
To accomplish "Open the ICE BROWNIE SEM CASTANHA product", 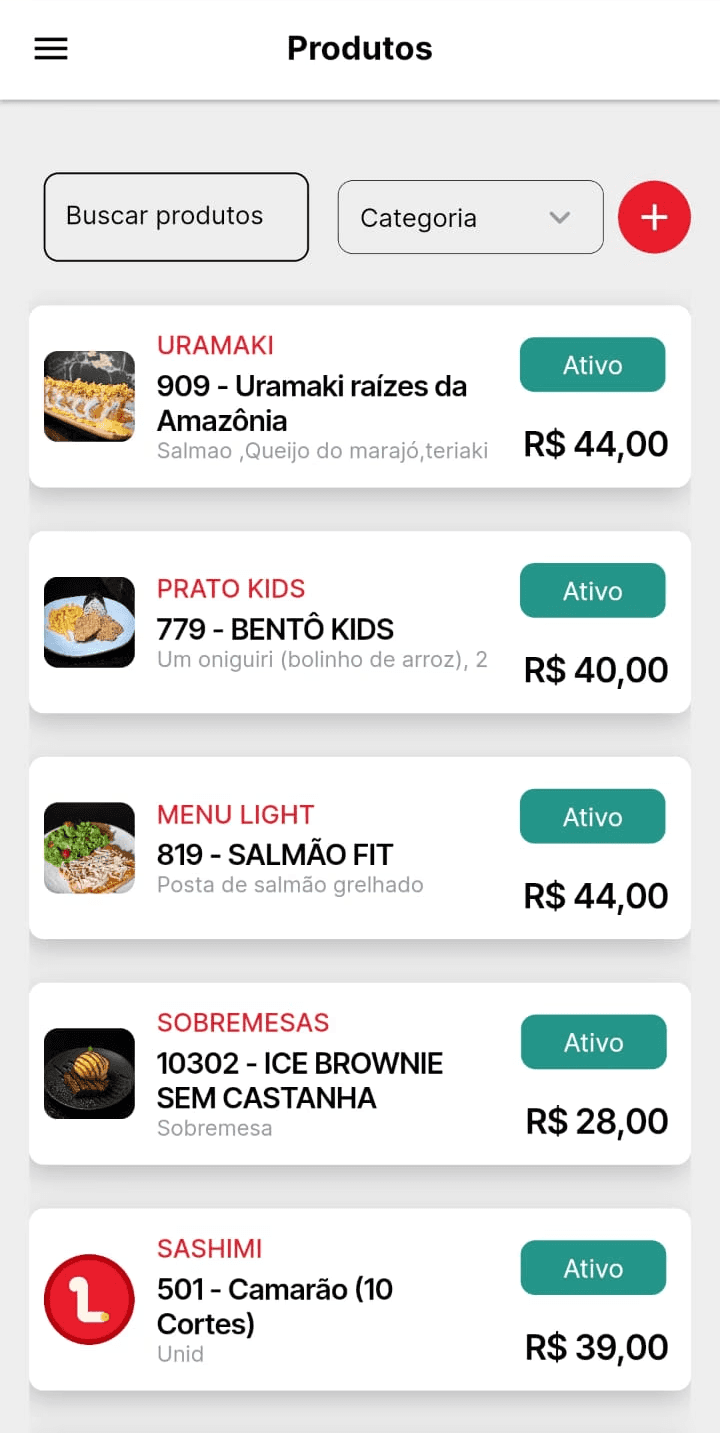I will point(300,1080).
